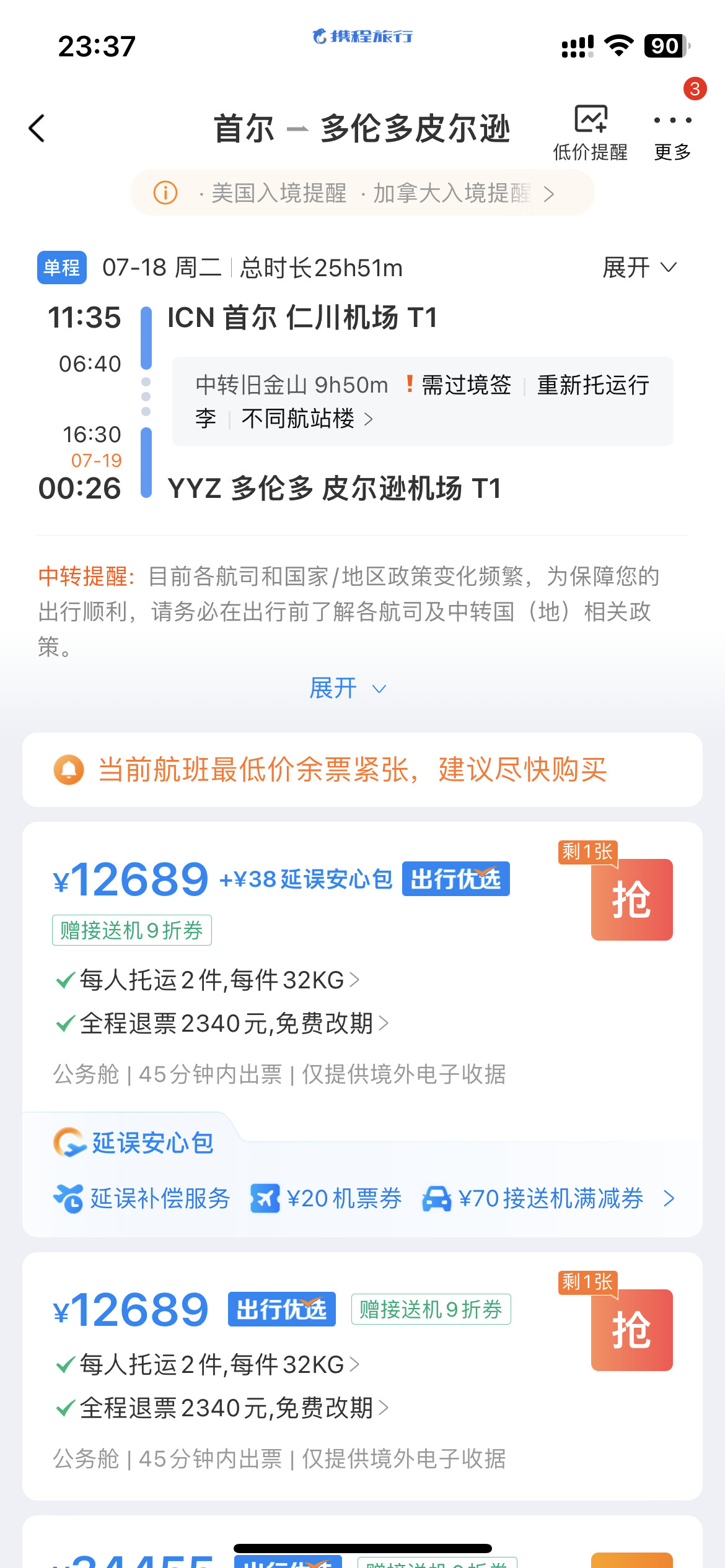This screenshot has height=1568, width=725.
Task: Open the 低价提醒 low price alert
Action: (x=590, y=132)
